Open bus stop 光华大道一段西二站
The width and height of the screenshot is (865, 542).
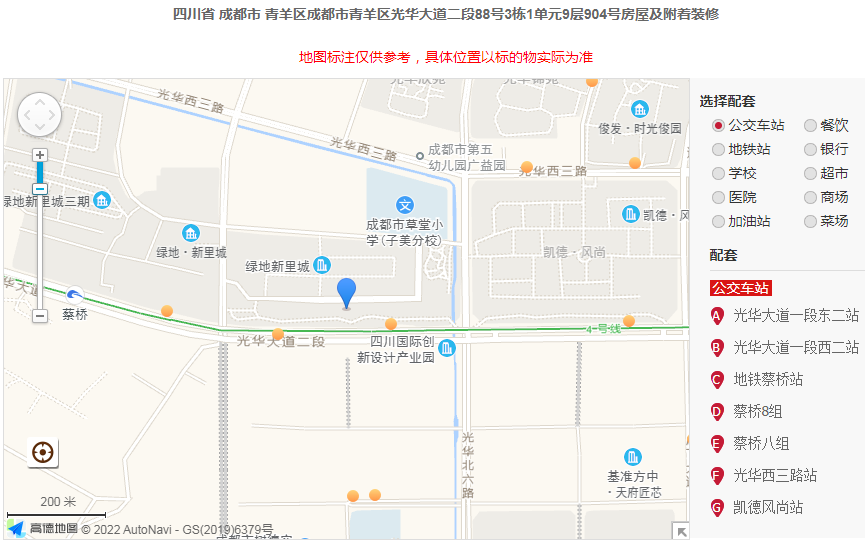coord(795,348)
